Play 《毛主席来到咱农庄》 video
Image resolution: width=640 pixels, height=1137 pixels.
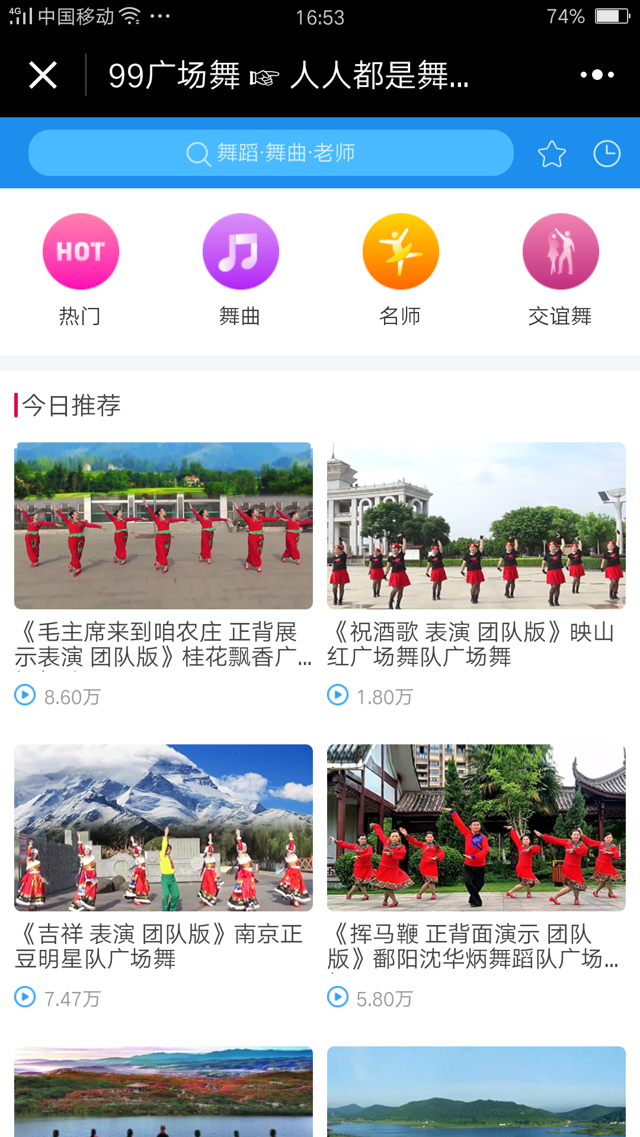(x=163, y=526)
